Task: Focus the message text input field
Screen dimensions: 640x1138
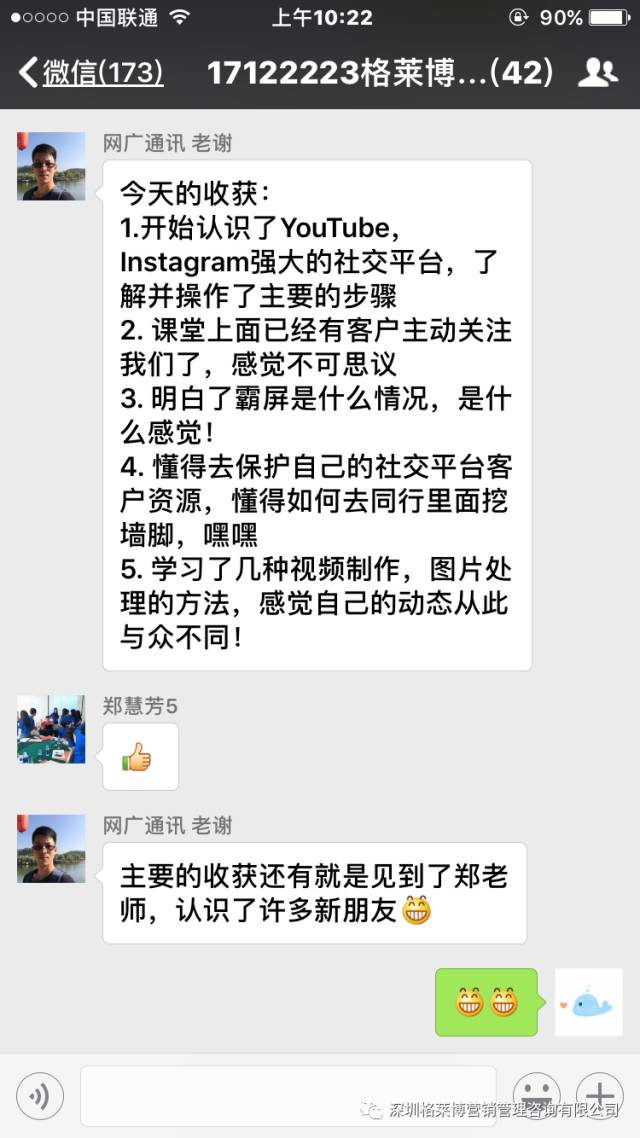Action: click(288, 1096)
